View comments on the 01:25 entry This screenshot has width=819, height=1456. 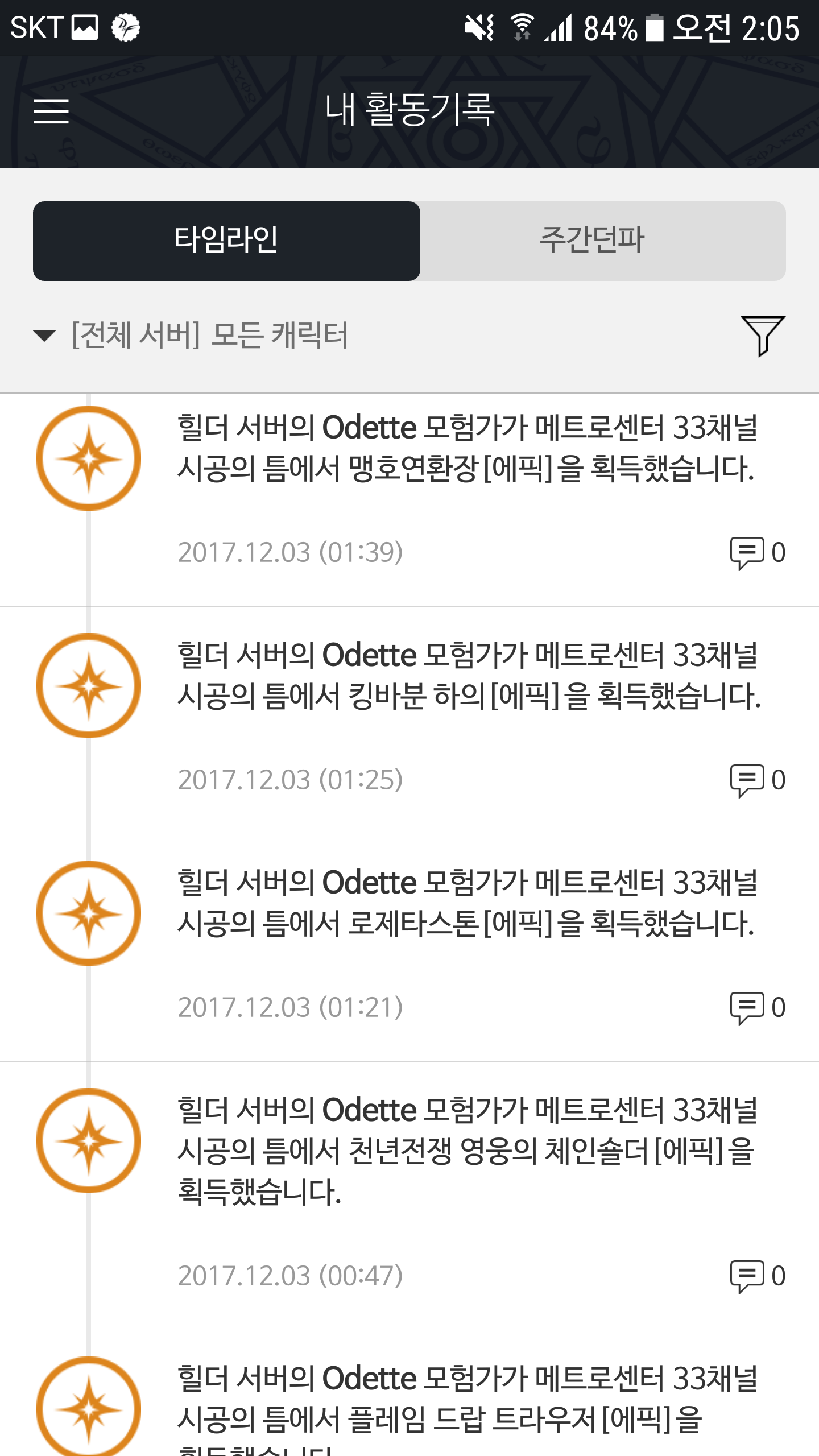point(758,780)
